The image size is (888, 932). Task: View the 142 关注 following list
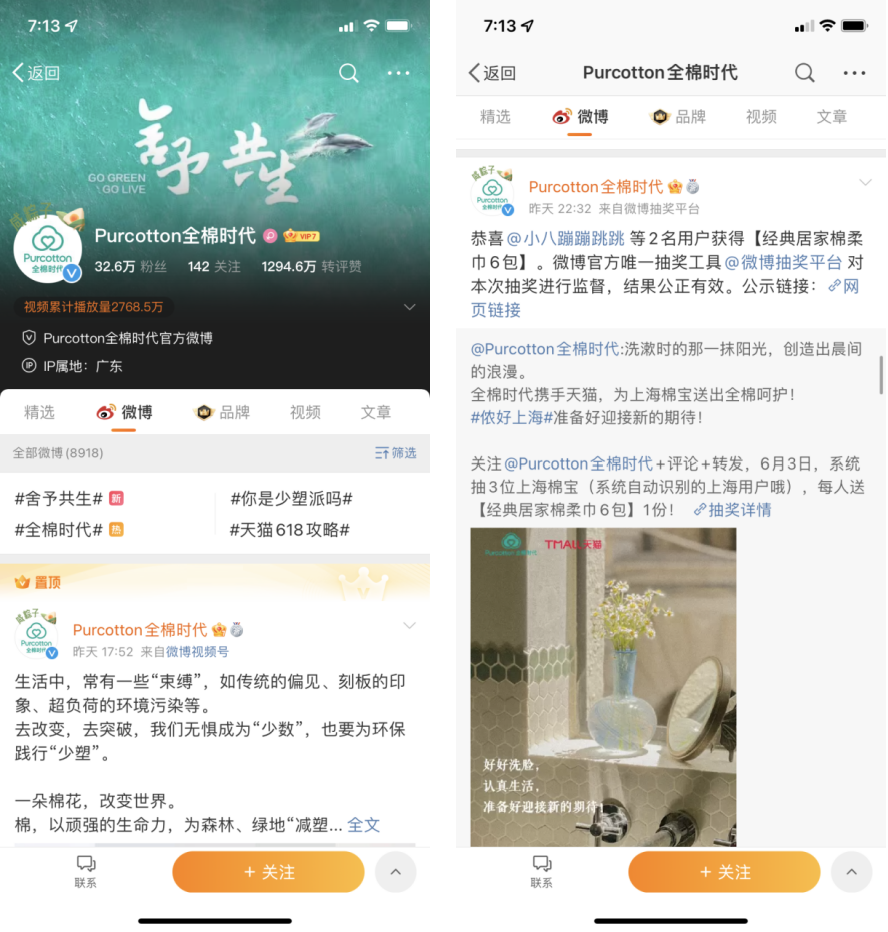pyautogui.click(x=213, y=266)
